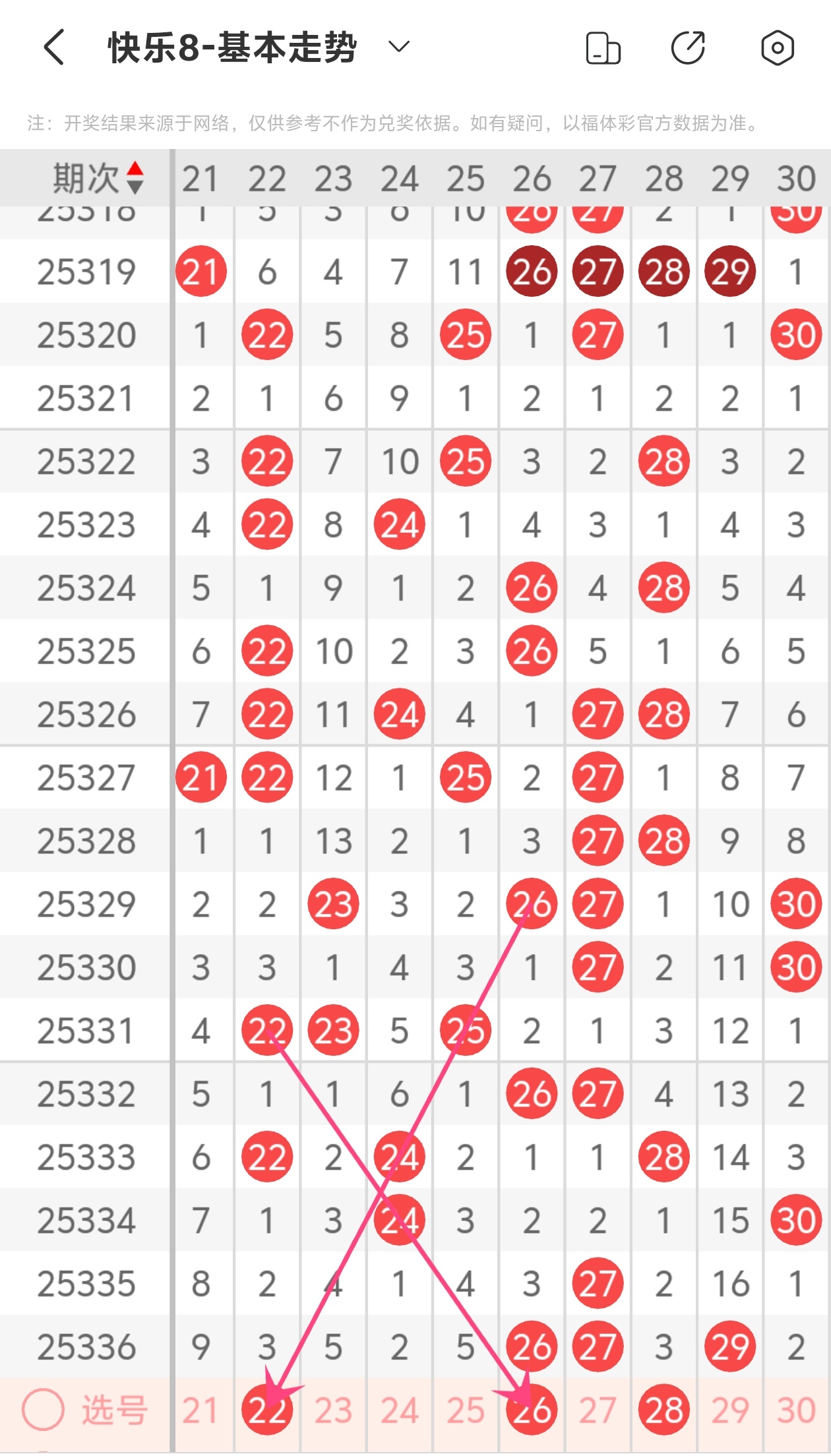Pick number 27 in the 选号 row
831x1456 pixels.
point(598,1410)
